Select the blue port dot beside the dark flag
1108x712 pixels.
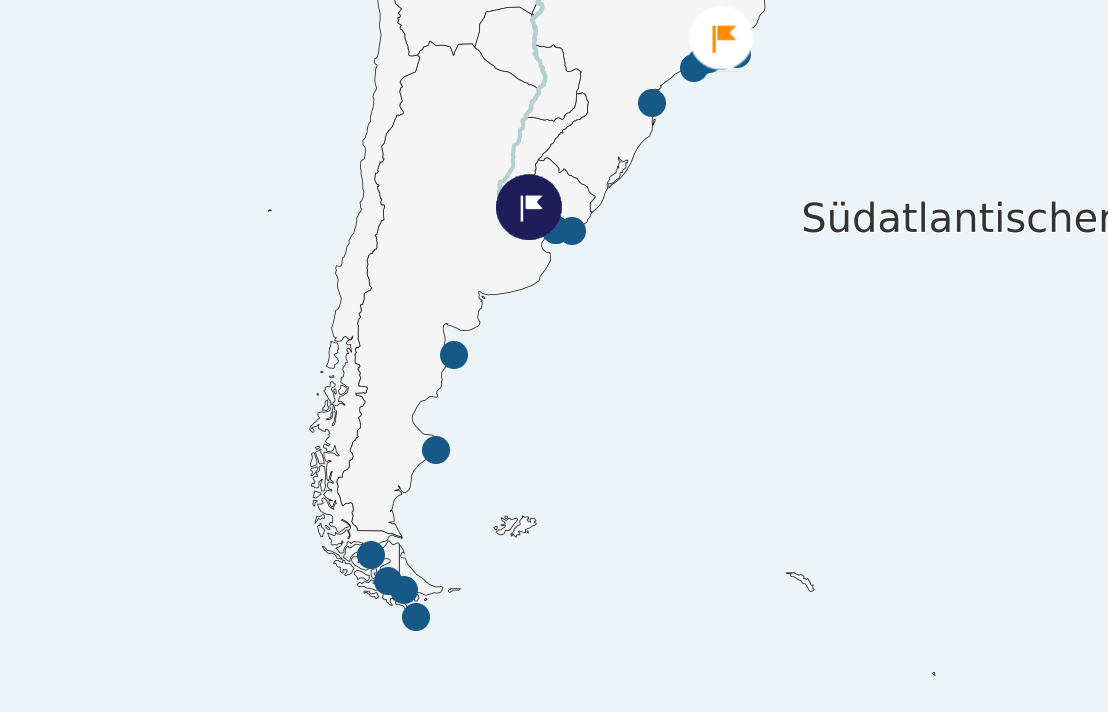coord(573,231)
